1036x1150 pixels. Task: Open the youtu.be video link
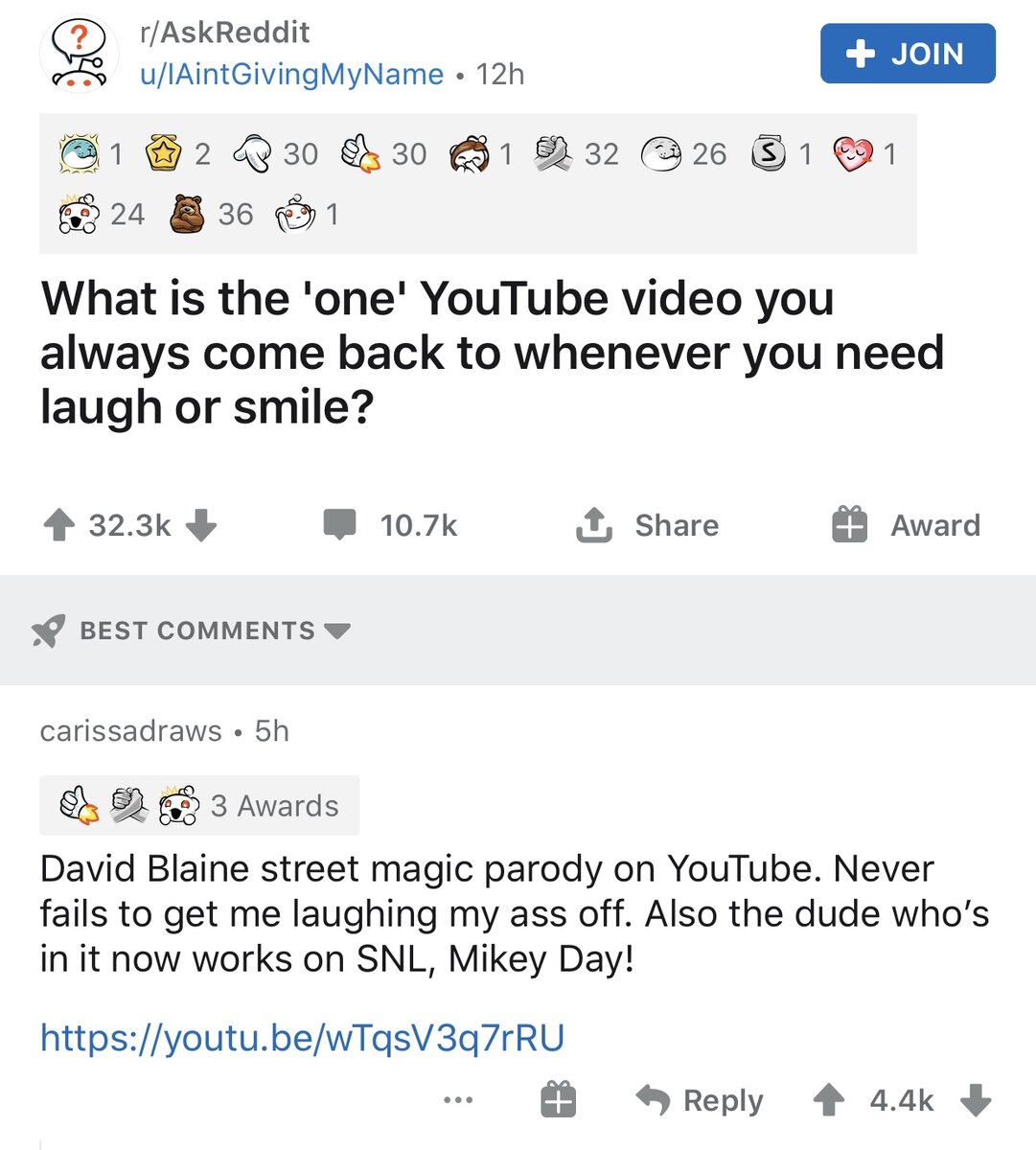pyautogui.click(x=302, y=1037)
